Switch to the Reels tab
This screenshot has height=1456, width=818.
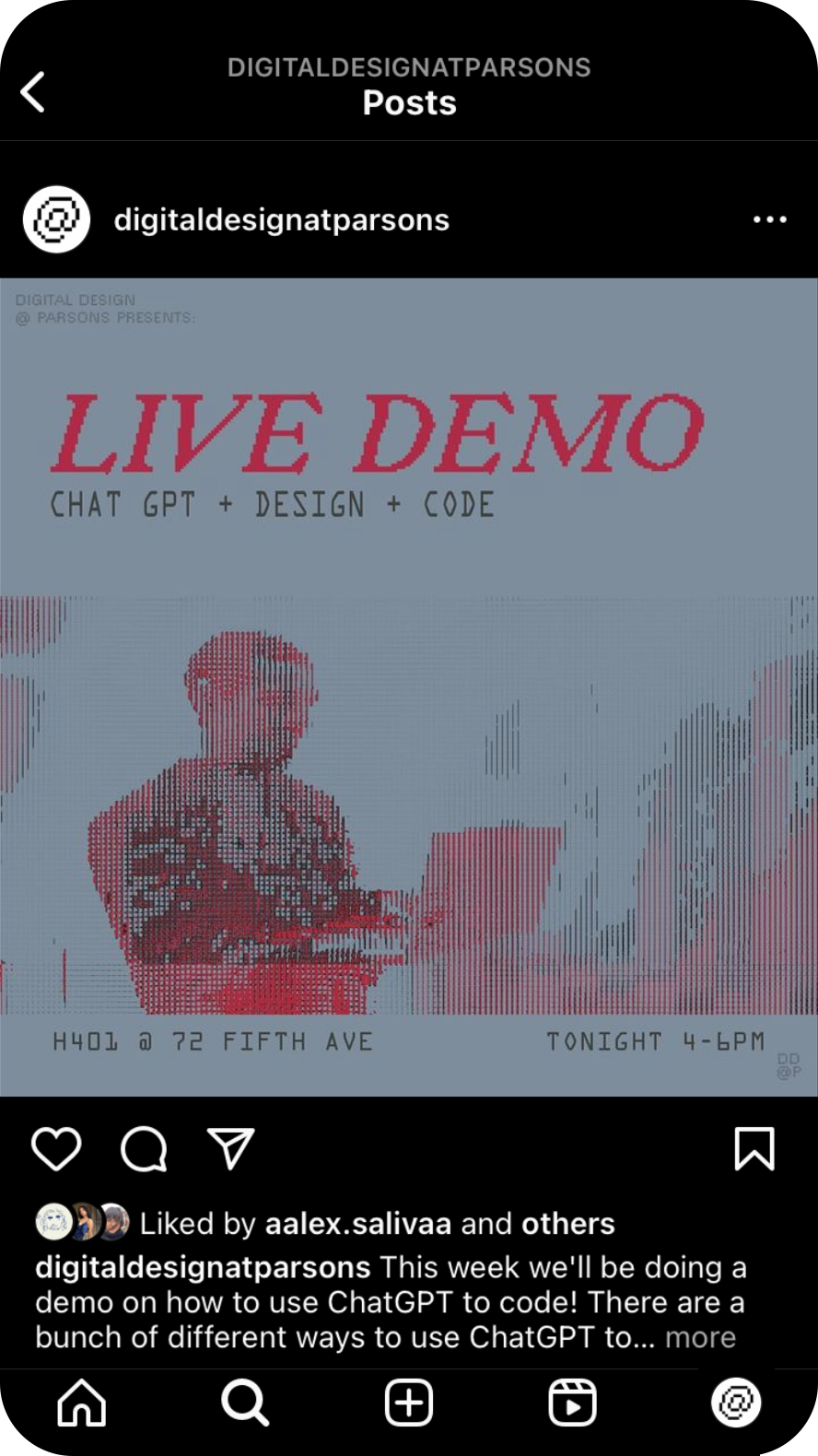click(x=572, y=1403)
